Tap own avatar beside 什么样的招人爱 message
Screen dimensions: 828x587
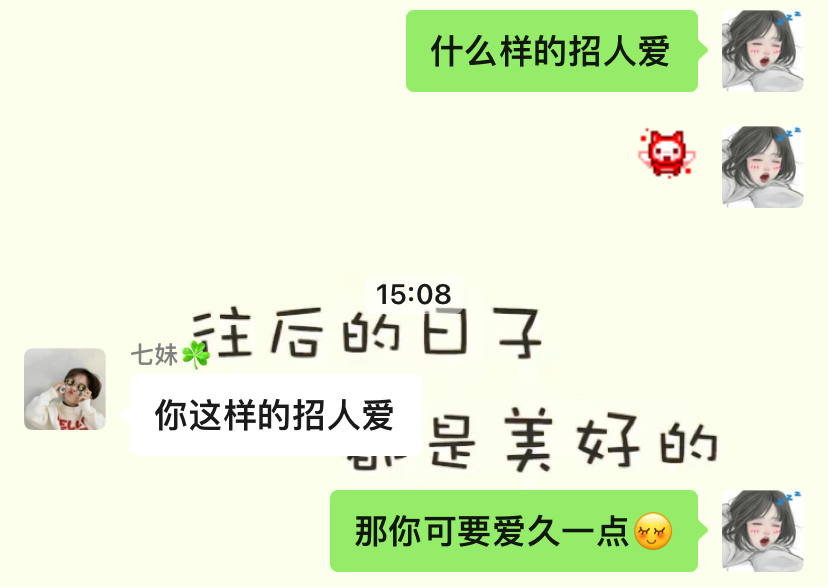point(763,51)
